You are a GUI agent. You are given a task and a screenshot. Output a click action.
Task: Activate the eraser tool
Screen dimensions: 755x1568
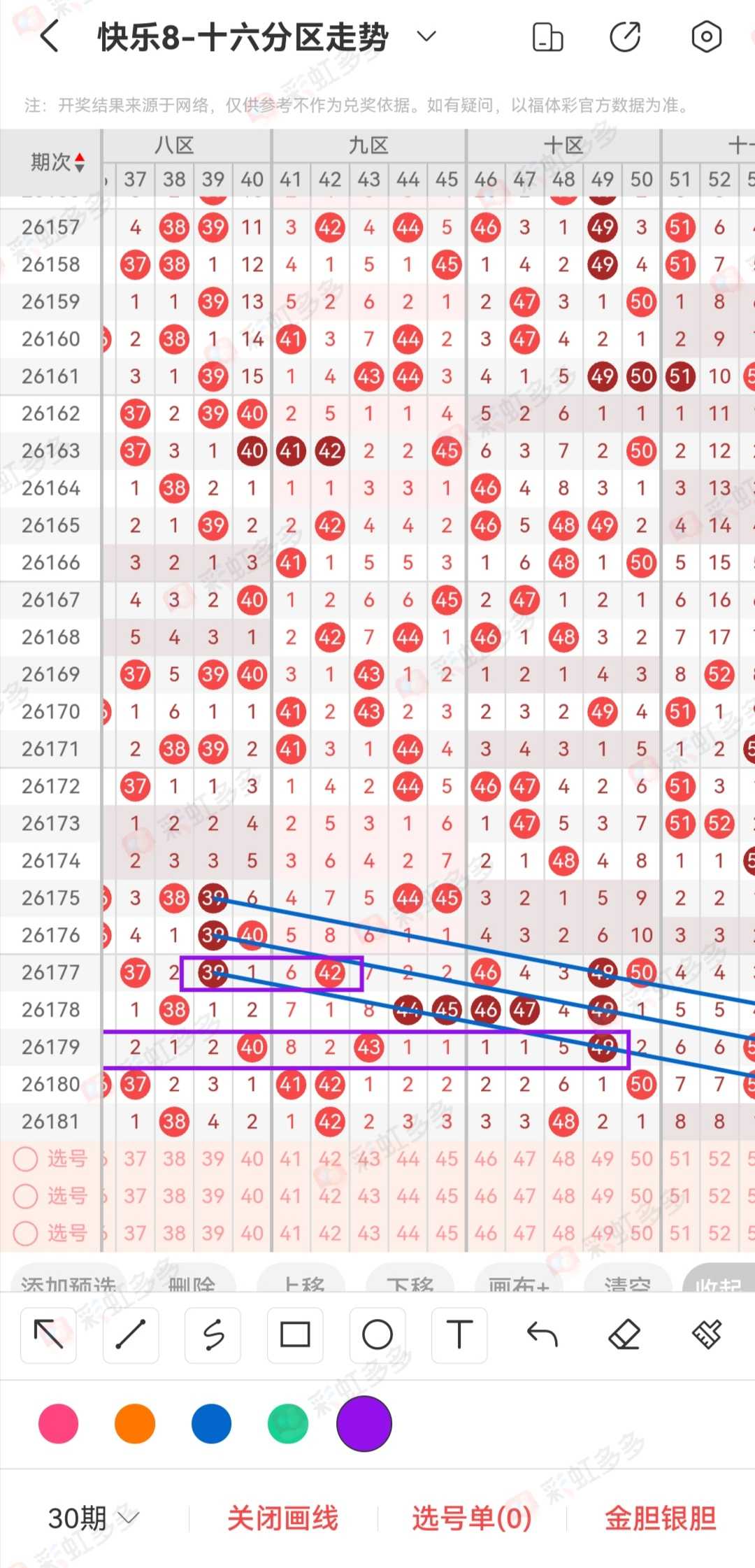[x=624, y=1334]
